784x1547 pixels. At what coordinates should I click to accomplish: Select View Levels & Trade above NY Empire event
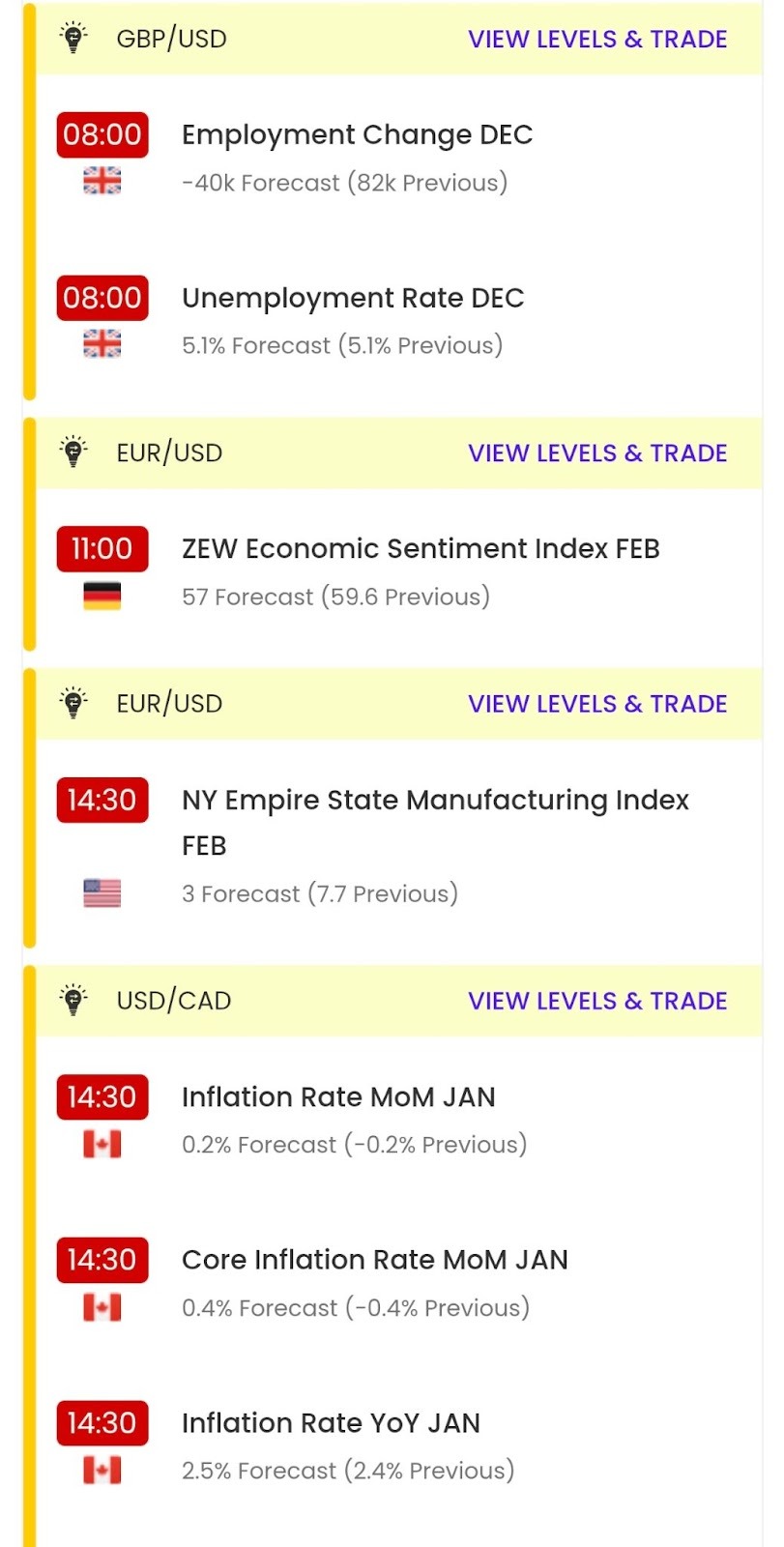tap(596, 704)
